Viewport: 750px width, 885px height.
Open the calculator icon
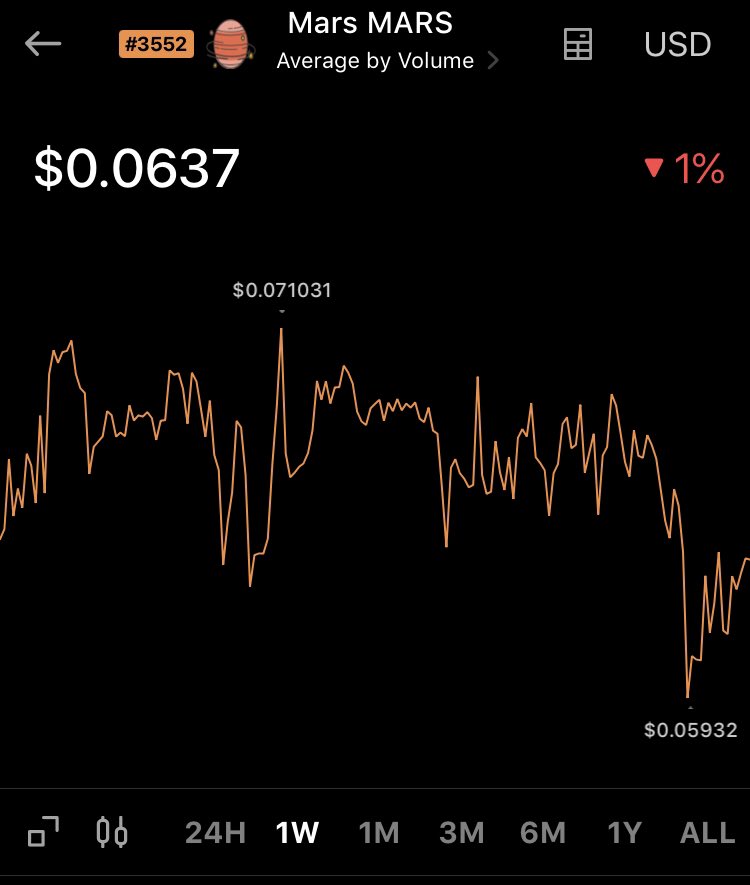click(x=578, y=44)
